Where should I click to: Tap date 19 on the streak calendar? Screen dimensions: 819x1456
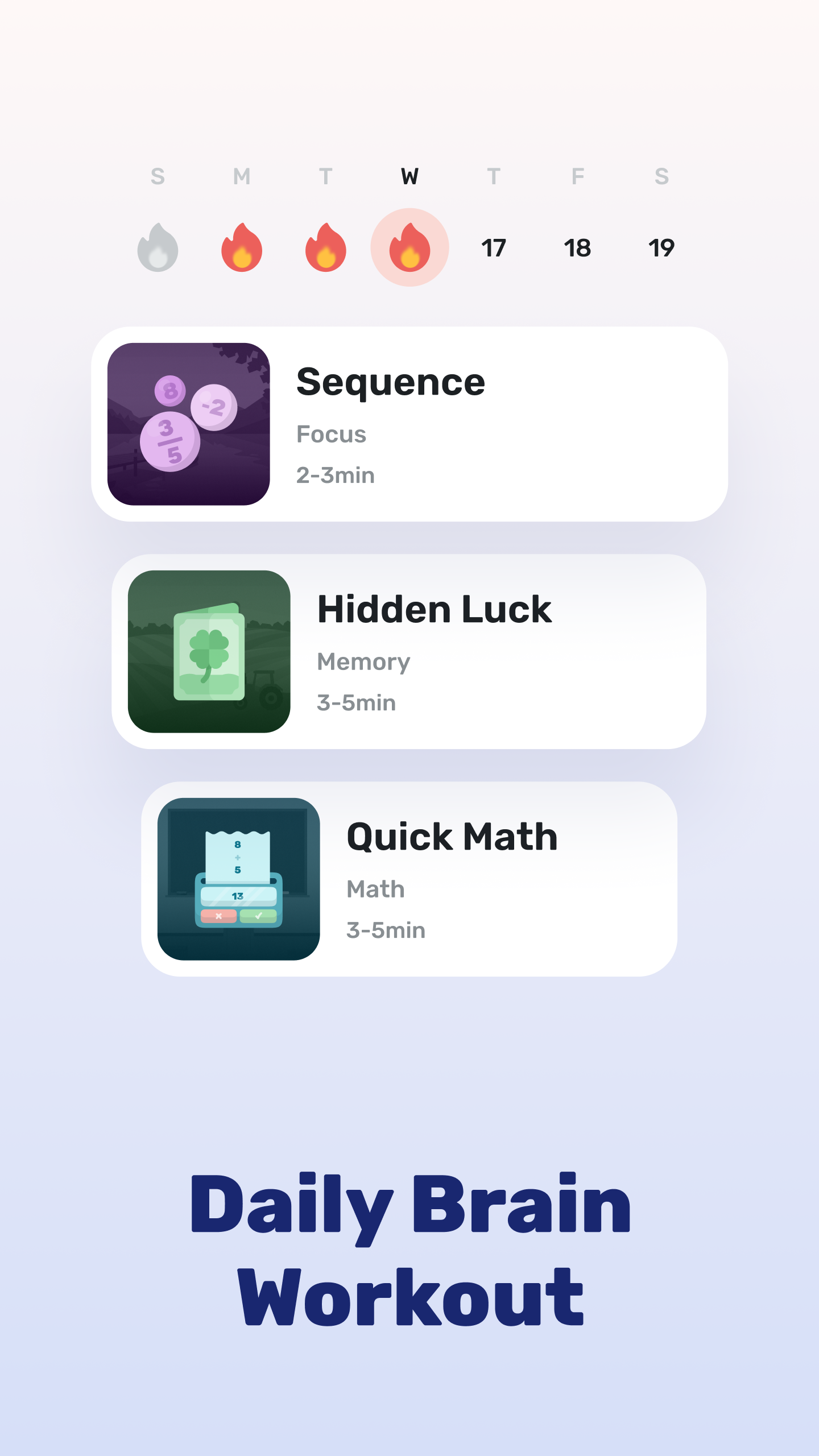coord(661,247)
